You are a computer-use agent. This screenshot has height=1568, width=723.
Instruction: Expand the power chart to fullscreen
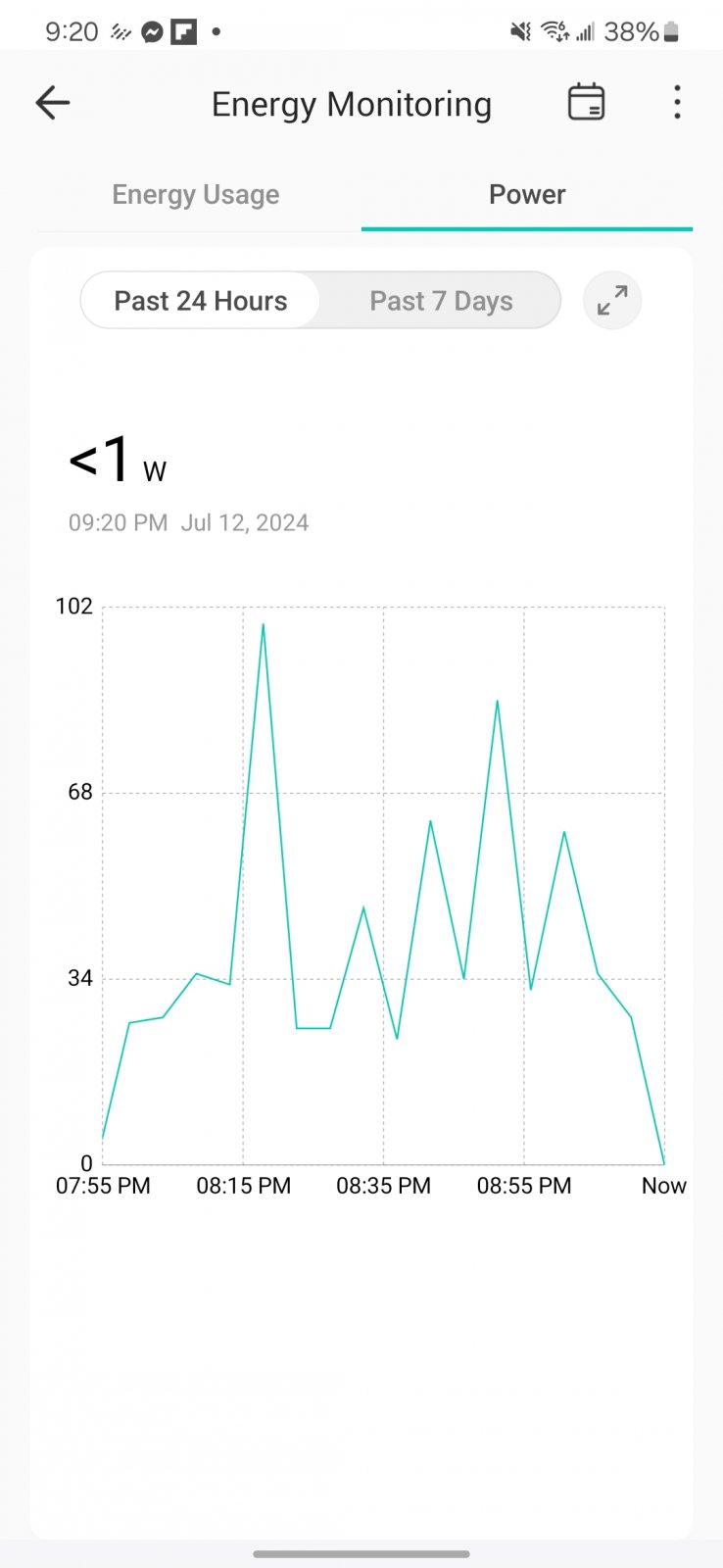click(x=612, y=300)
